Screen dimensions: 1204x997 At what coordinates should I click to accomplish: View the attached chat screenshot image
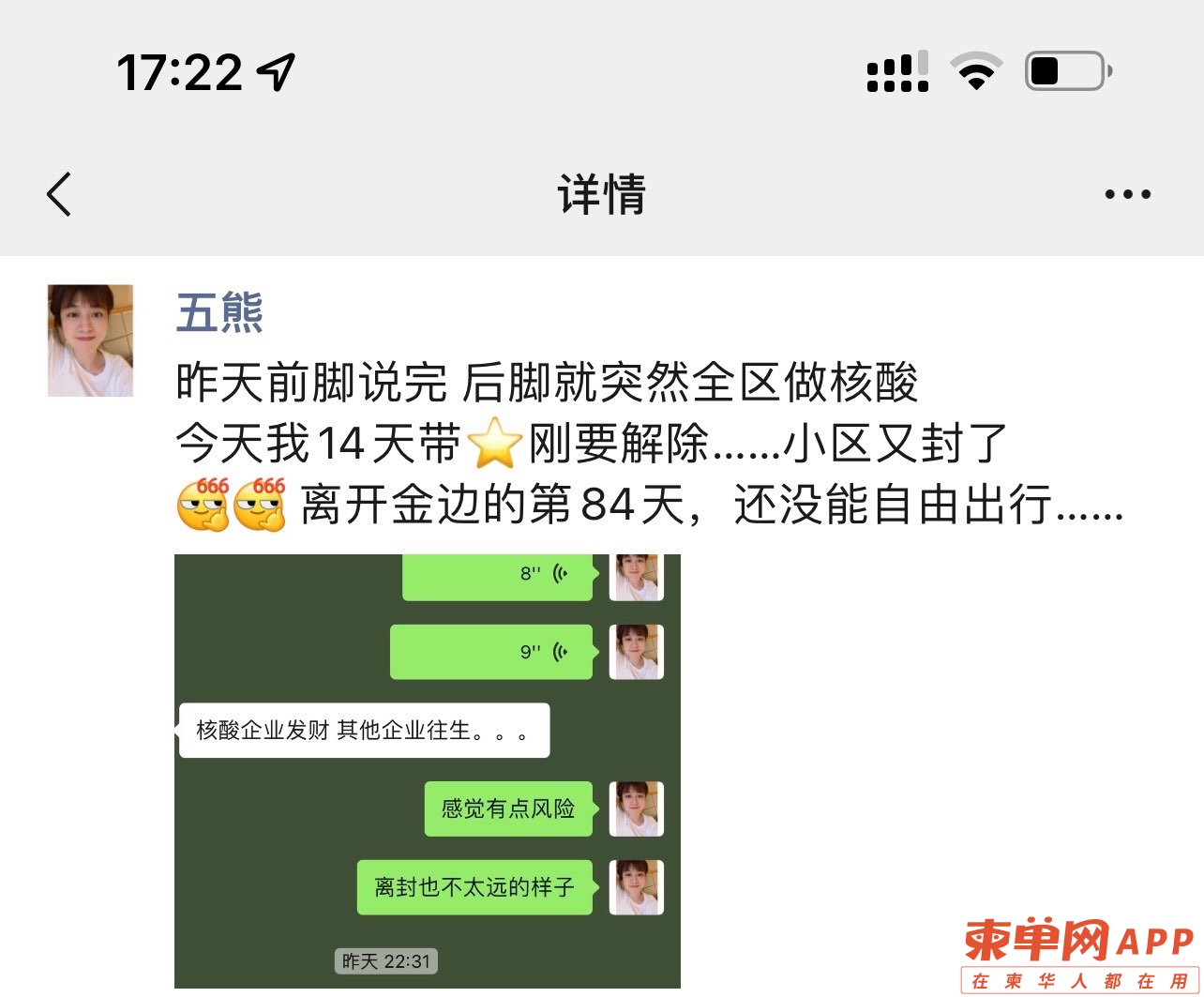[427, 769]
